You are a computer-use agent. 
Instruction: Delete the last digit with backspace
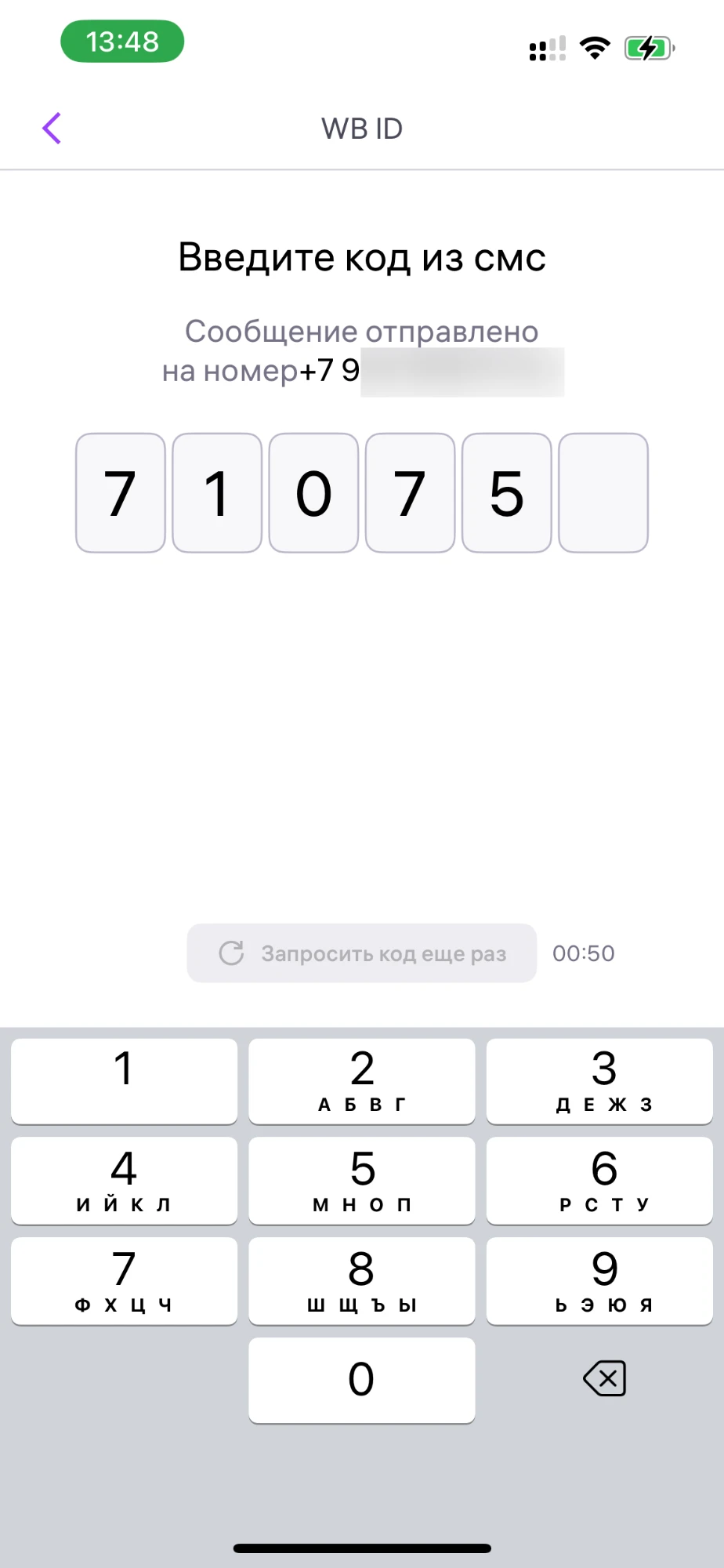(604, 1378)
